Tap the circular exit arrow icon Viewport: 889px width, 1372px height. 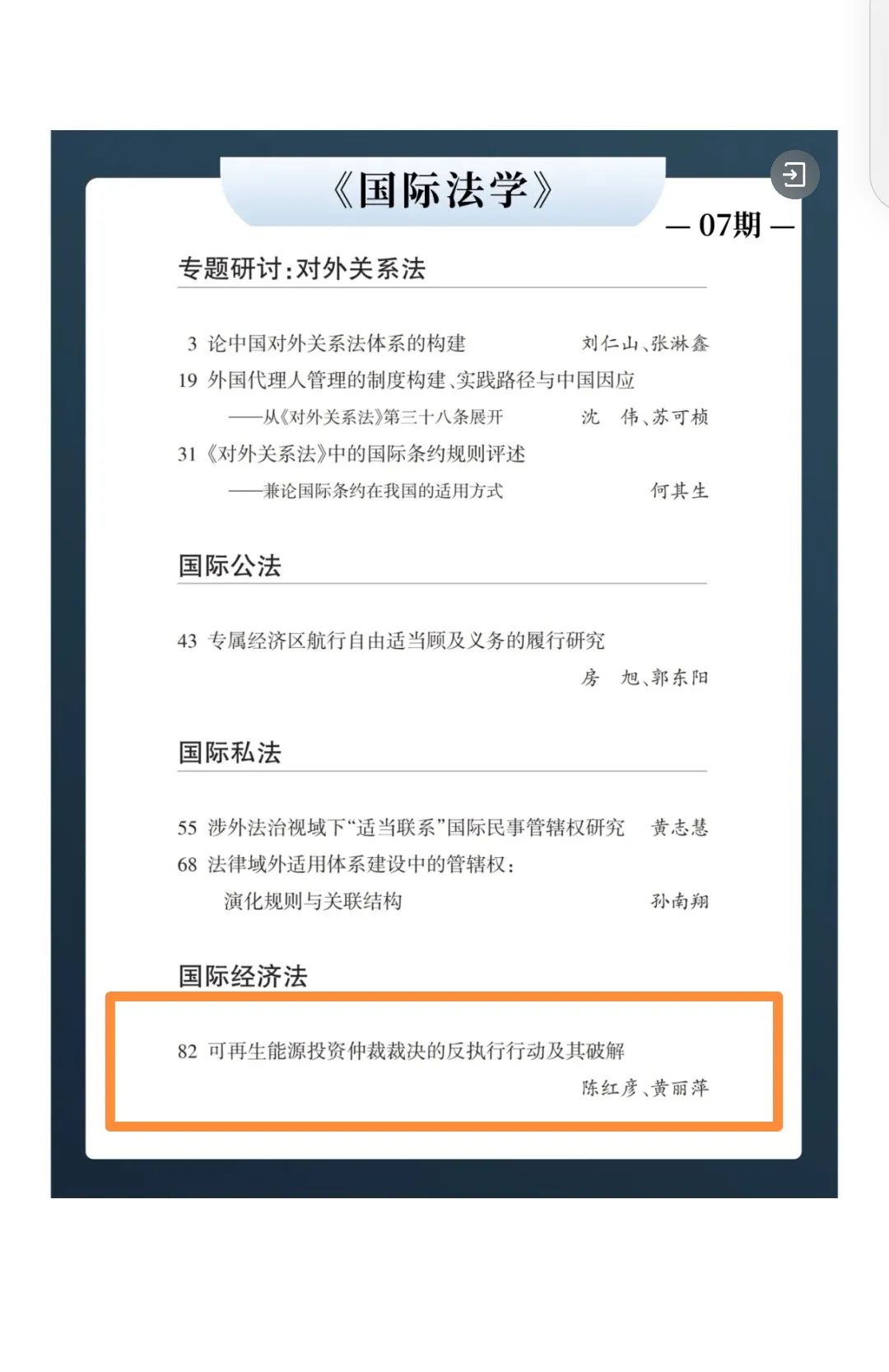tap(794, 175)
